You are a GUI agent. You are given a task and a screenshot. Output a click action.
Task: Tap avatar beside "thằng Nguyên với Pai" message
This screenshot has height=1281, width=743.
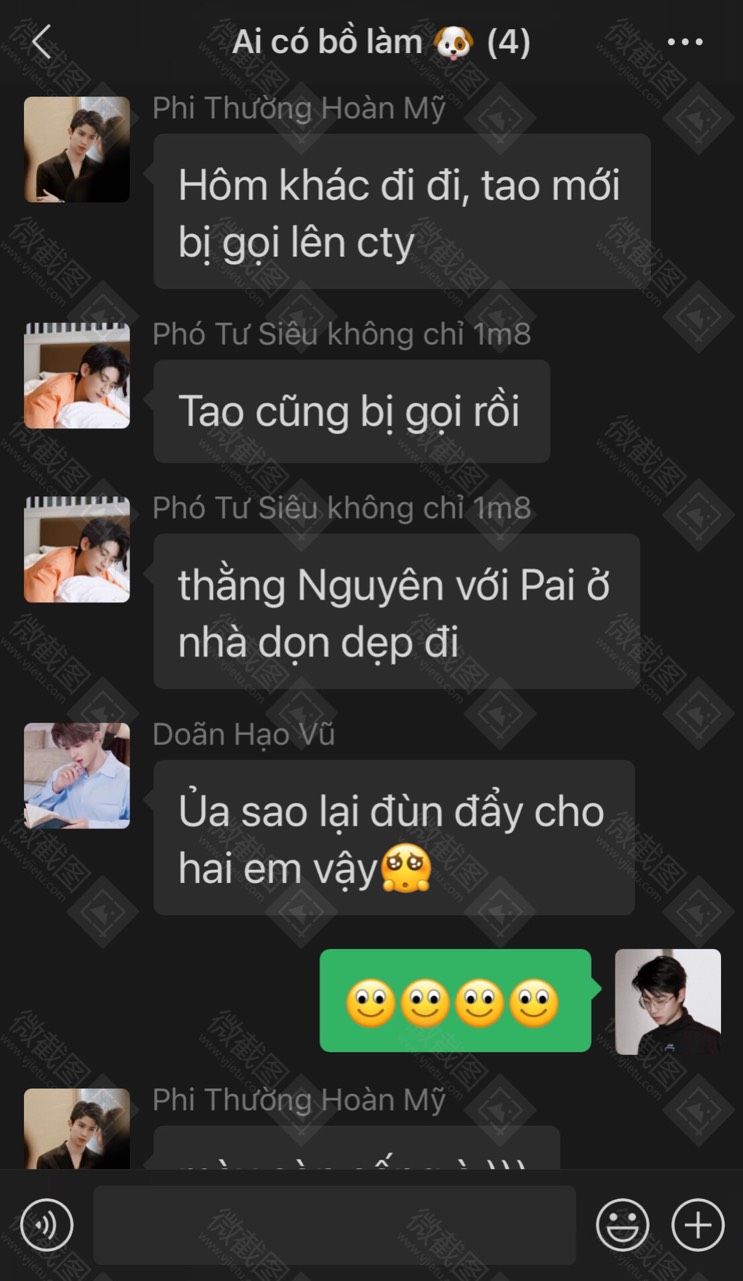pyautogui.click(x=77, y=549)
